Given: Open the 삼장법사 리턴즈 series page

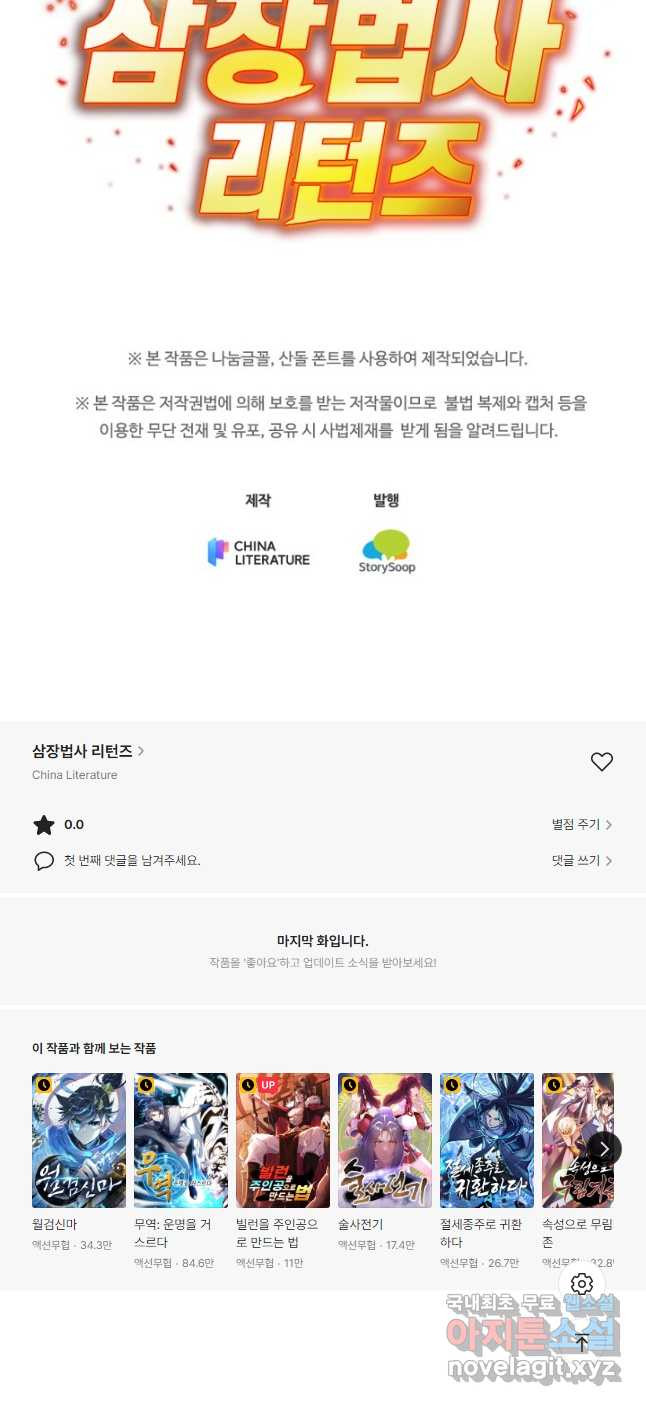Looking at the screenshot, I should [88, 751].
